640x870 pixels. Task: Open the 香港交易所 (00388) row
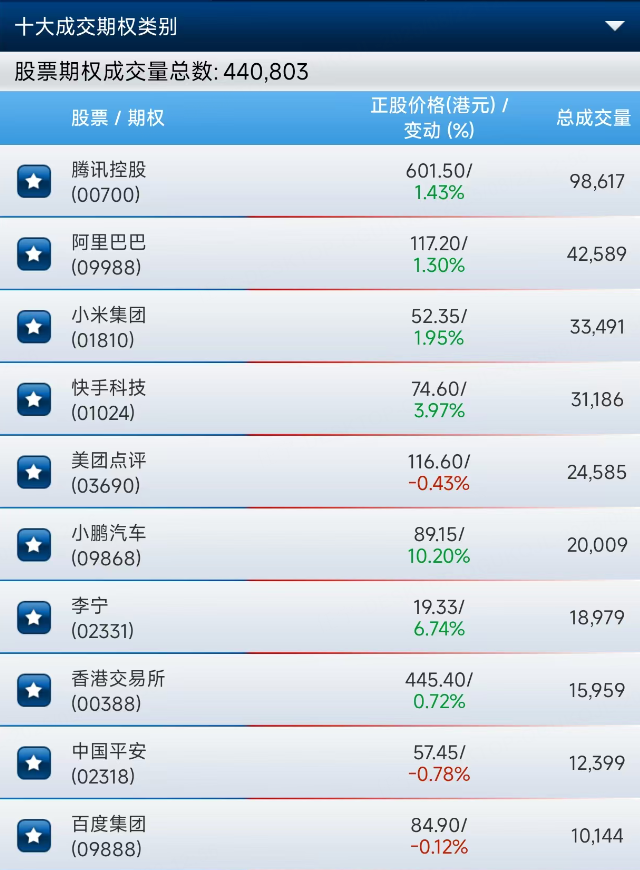320,690
